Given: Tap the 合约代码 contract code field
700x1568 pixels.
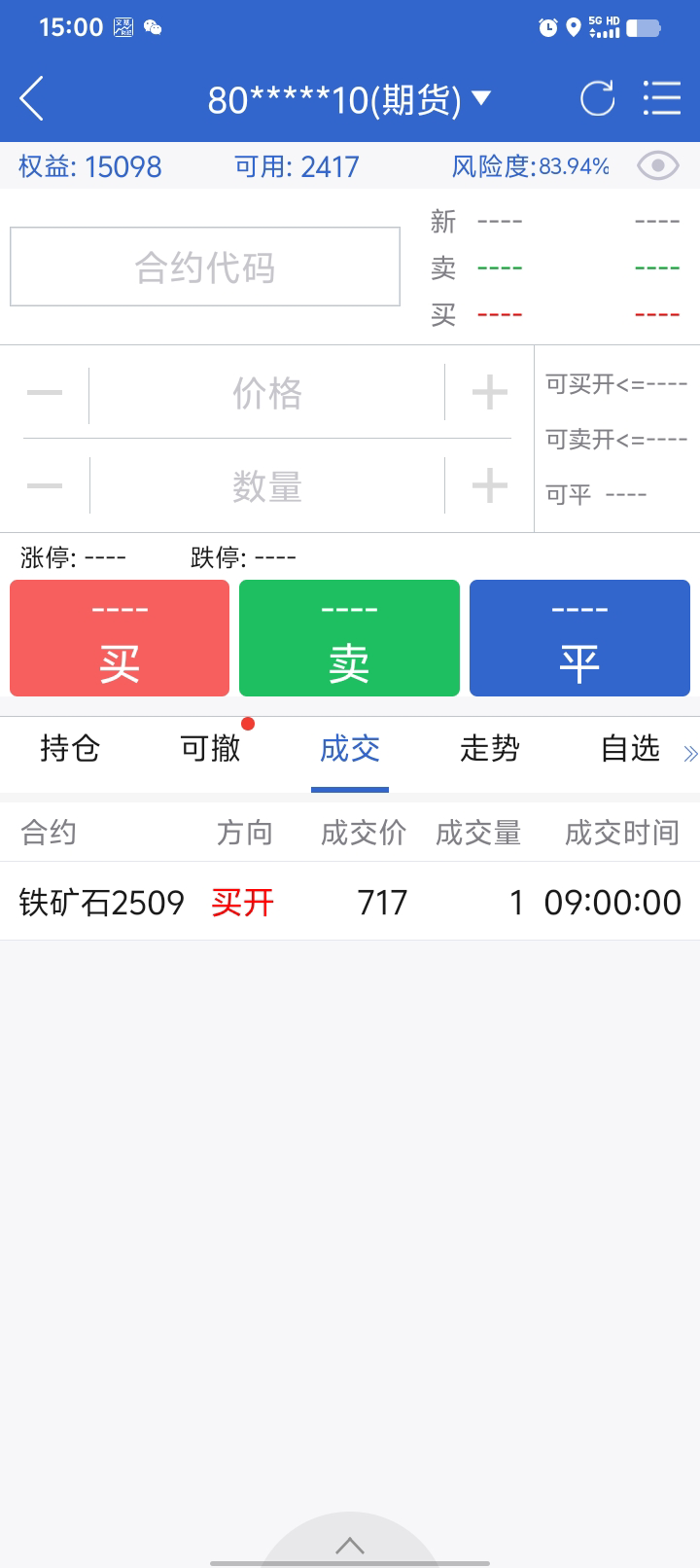Looking at the screenshot, I should [205, 267].
